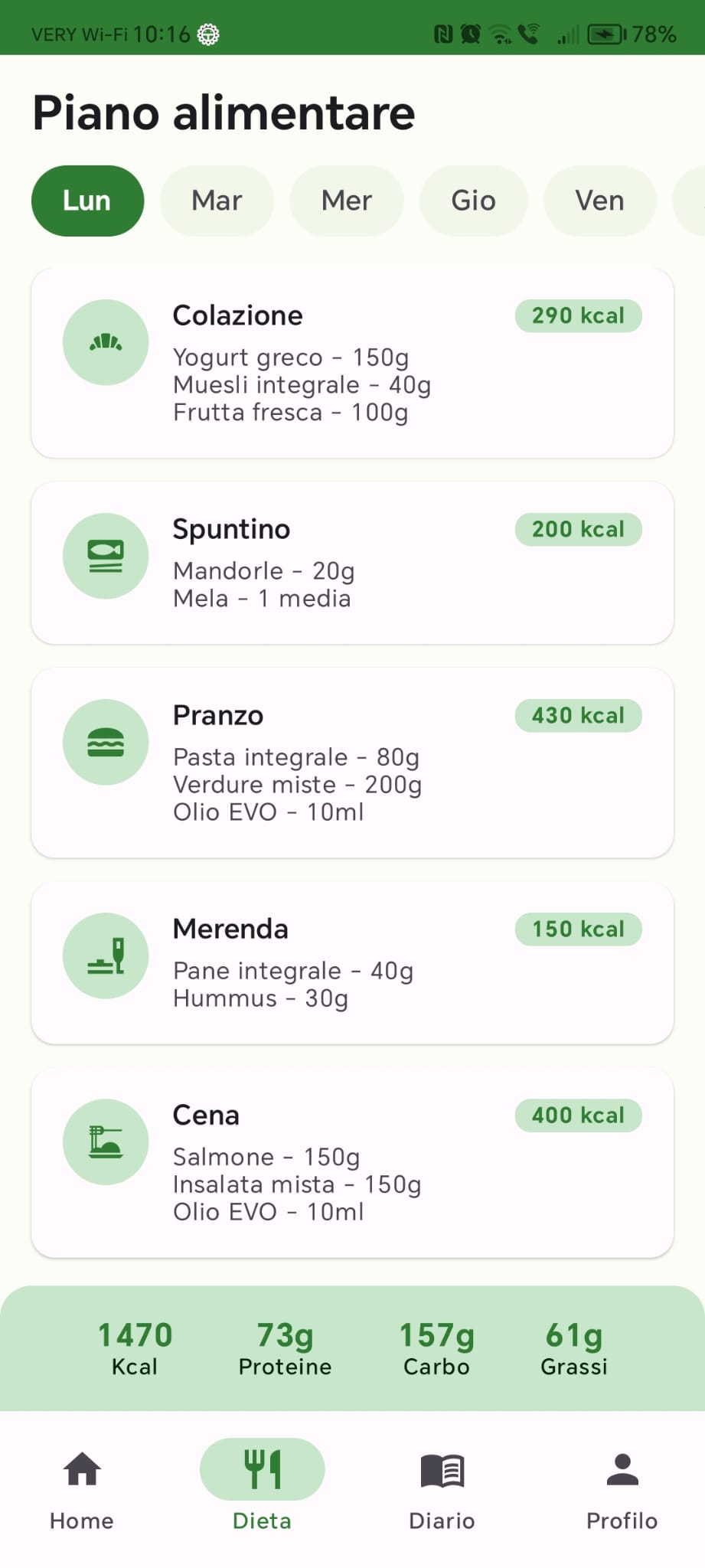Tap the 430 kcal badge beside Pranzo
This screenshot has height=1568, width=705.
[x=578, y=715]
